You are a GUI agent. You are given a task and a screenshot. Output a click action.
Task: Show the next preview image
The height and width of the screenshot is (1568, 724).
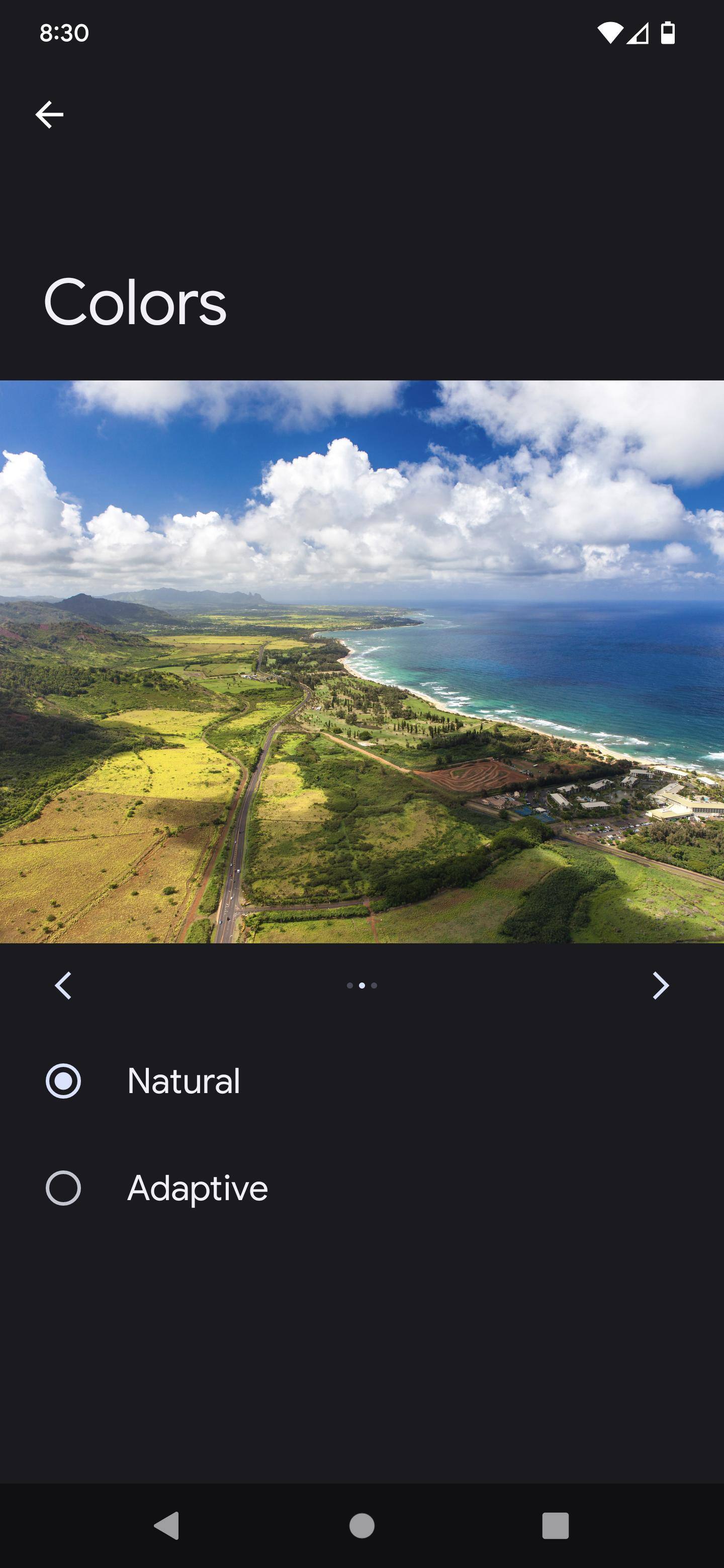(x=661, y=986)
